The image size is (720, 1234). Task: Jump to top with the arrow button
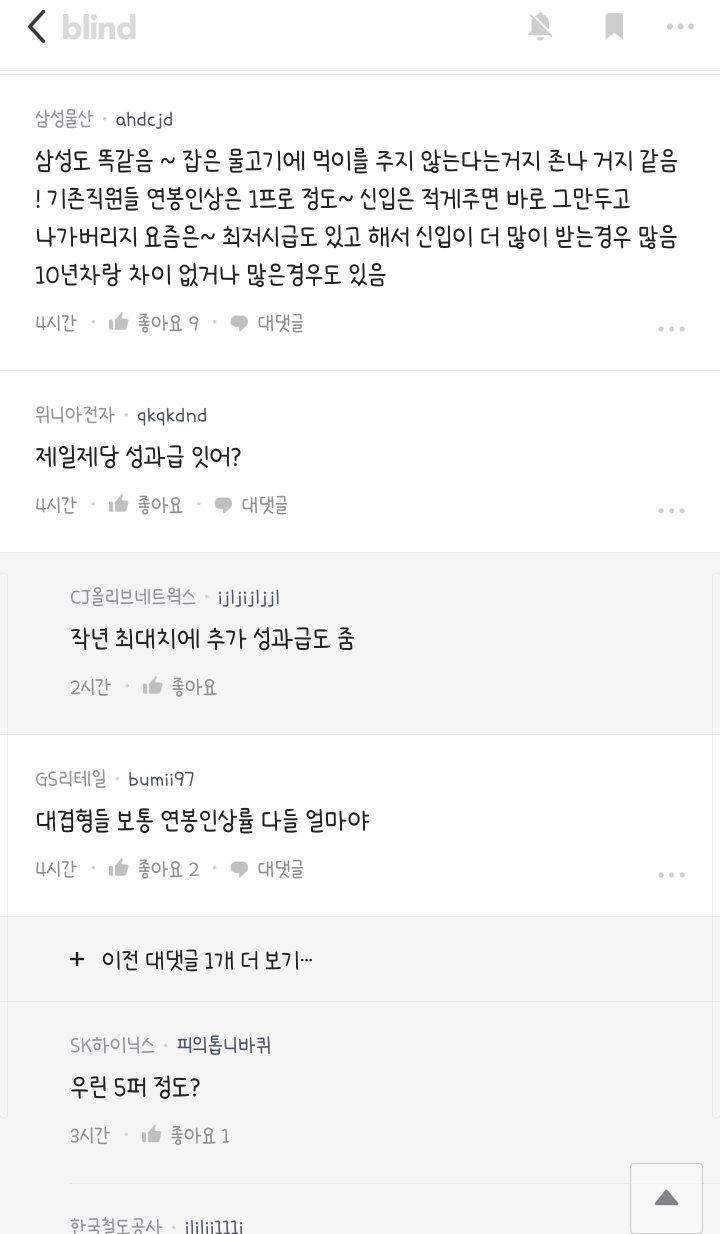tap(666, 1198)
